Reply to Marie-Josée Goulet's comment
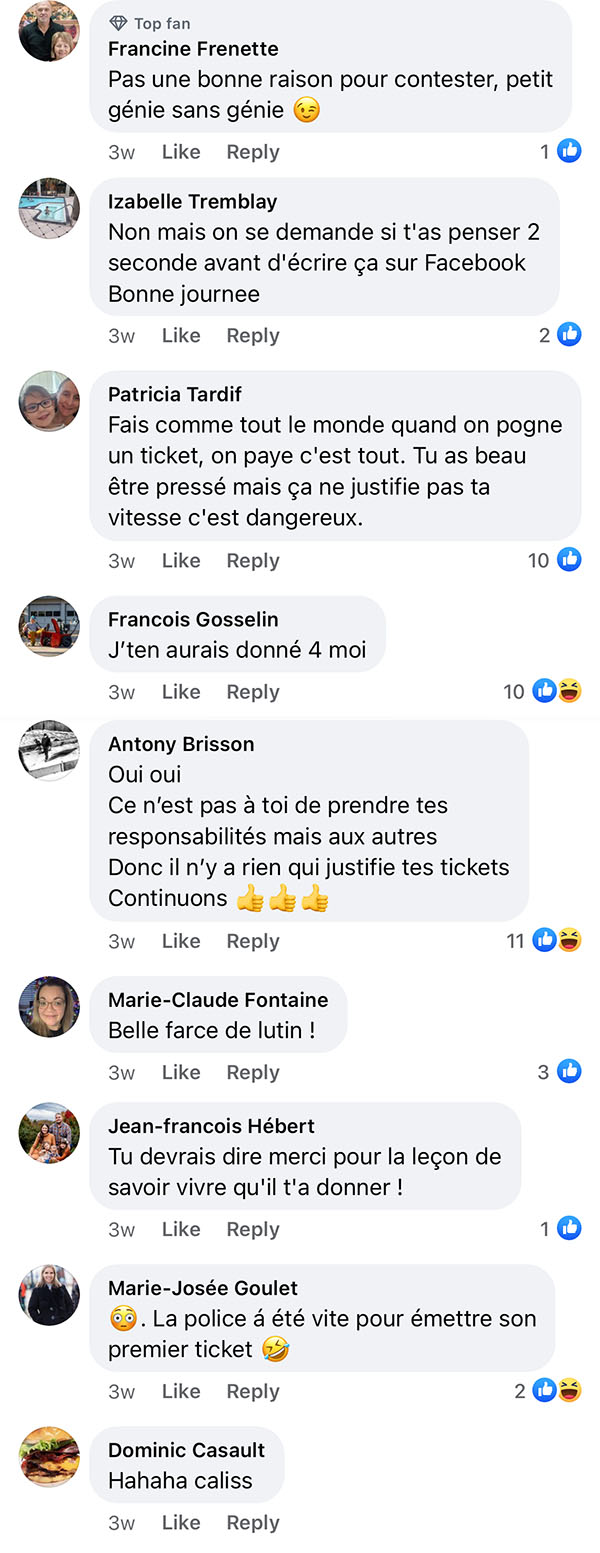Screen dimensions: 600x1553 [x=253, y=1391]
